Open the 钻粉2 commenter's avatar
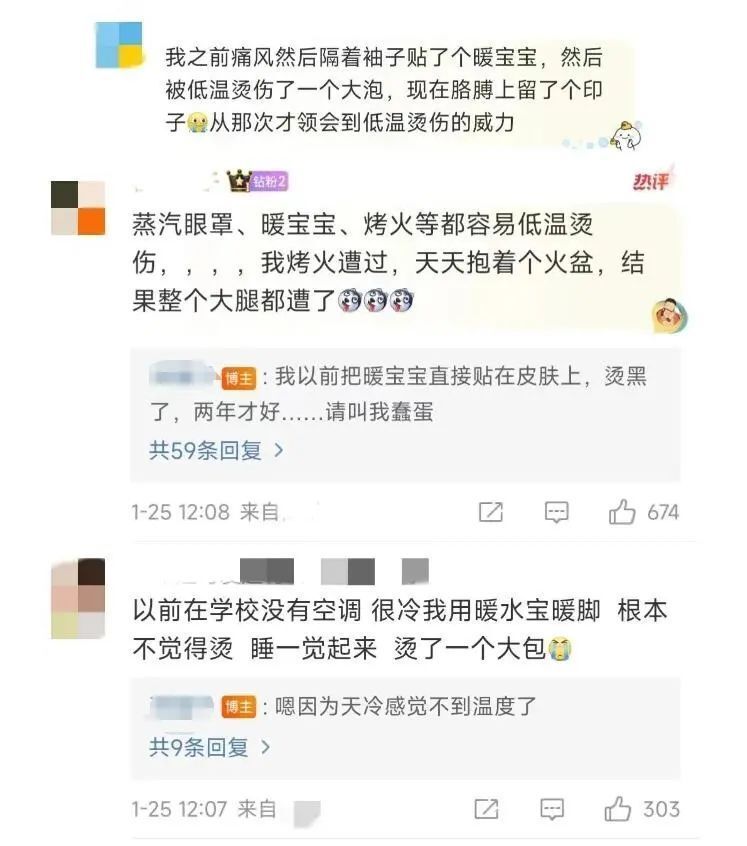The image size is (747, 846). (78, 208)
